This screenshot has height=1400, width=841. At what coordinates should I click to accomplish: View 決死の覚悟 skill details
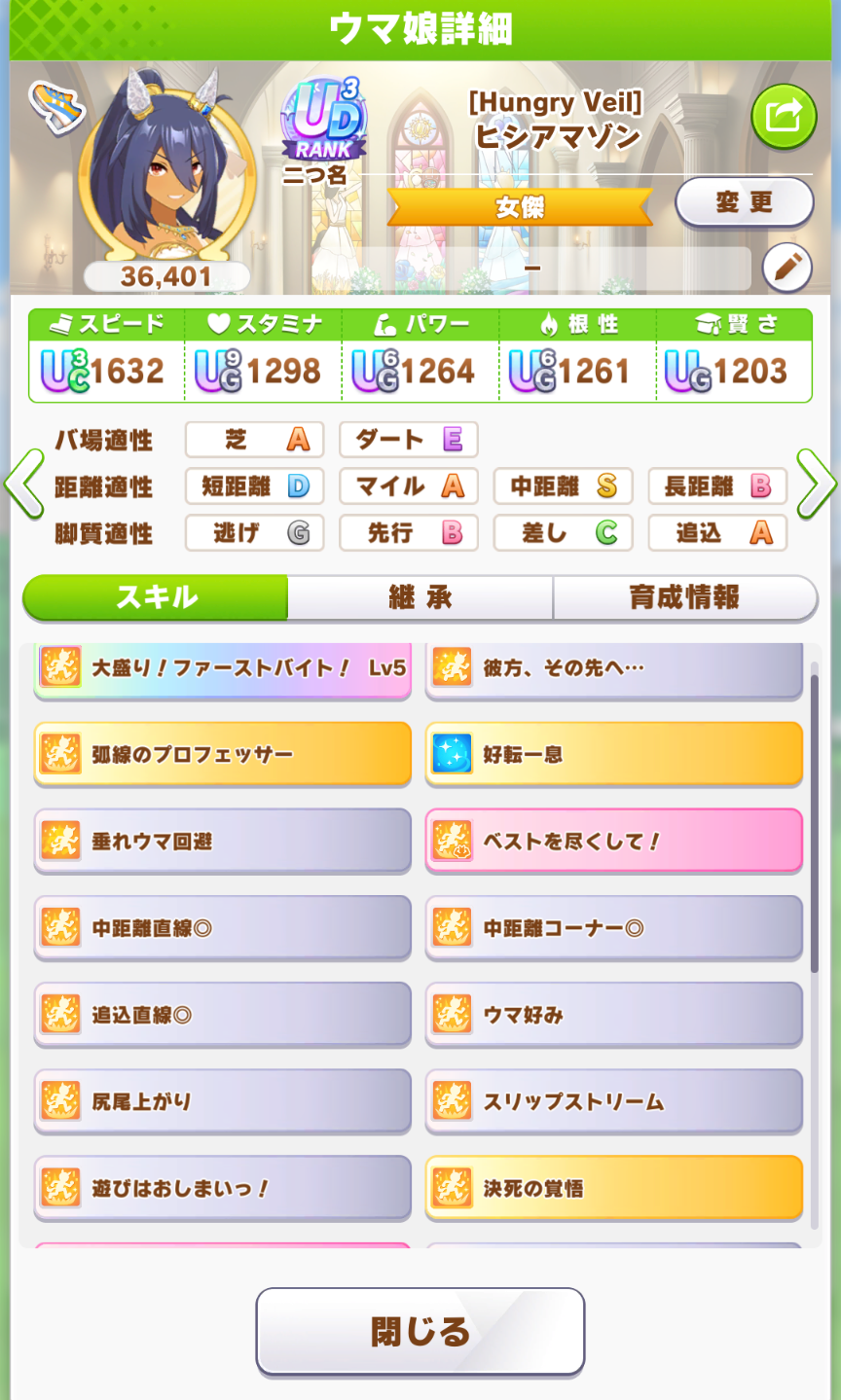(x=613, y=1188)
